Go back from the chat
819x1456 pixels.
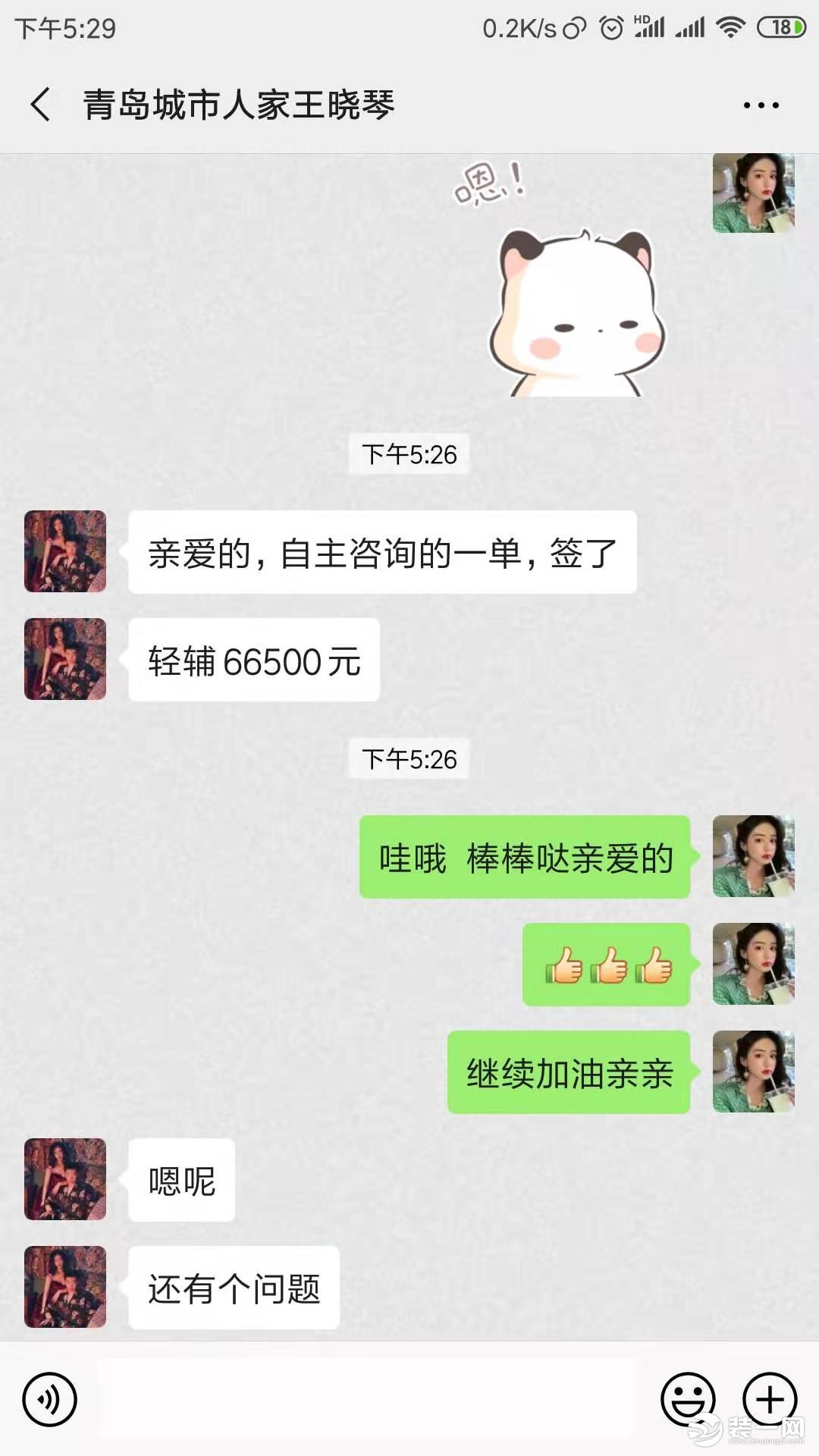point(41,105)
